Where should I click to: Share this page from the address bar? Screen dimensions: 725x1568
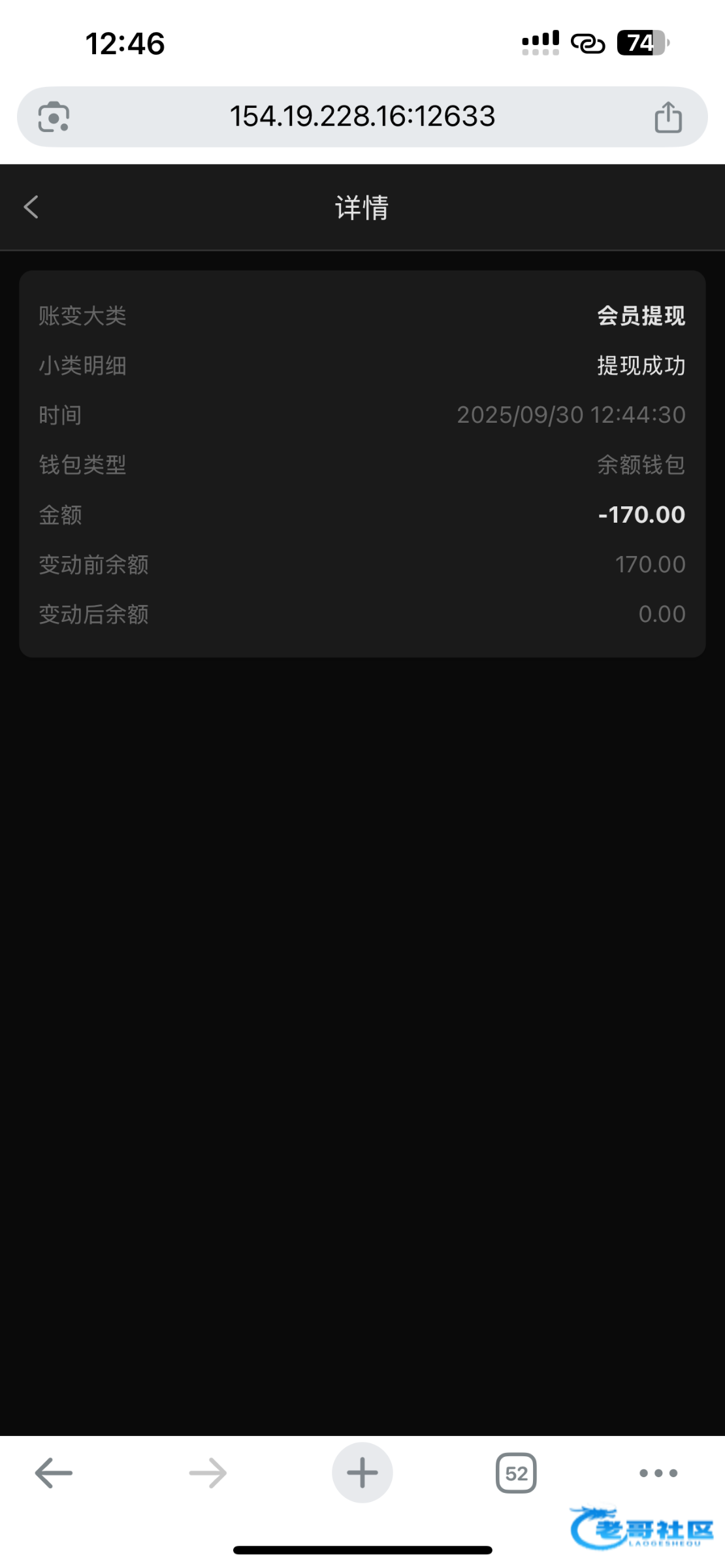click(668, 118)
